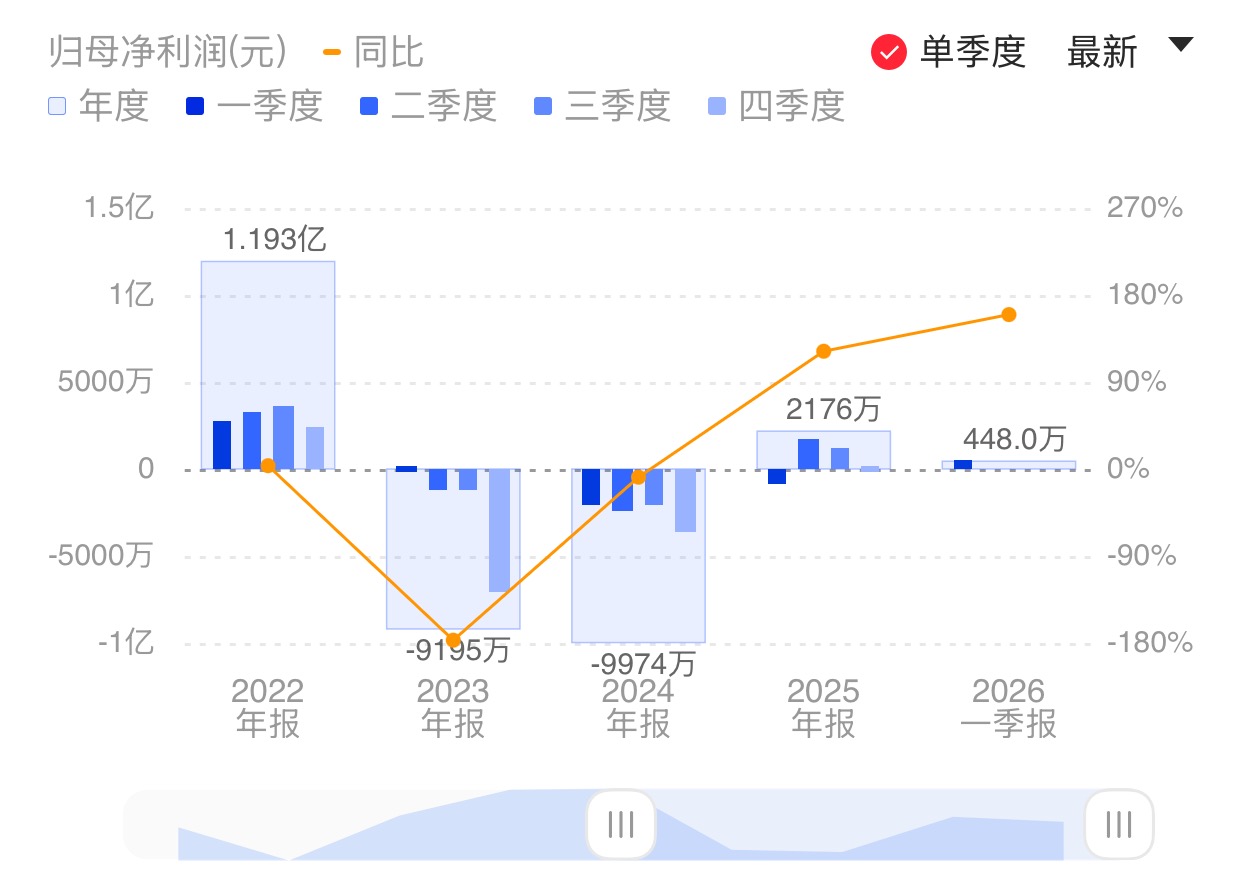This screenshot has width=1242, height=892.
Task: Uncheck the 单季度 checkbox
Action: (888, 52)
